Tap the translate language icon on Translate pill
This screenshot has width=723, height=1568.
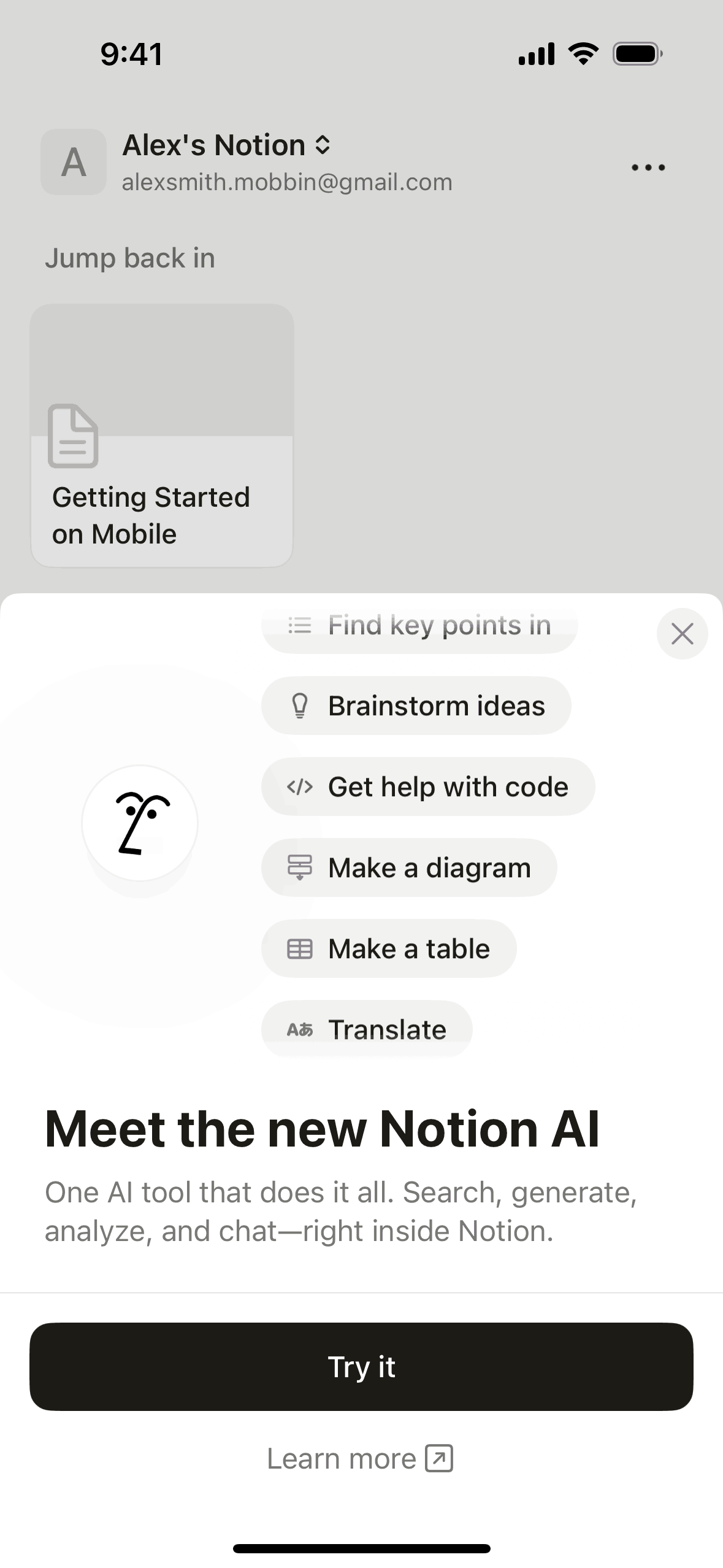(x=300, y=1029)
